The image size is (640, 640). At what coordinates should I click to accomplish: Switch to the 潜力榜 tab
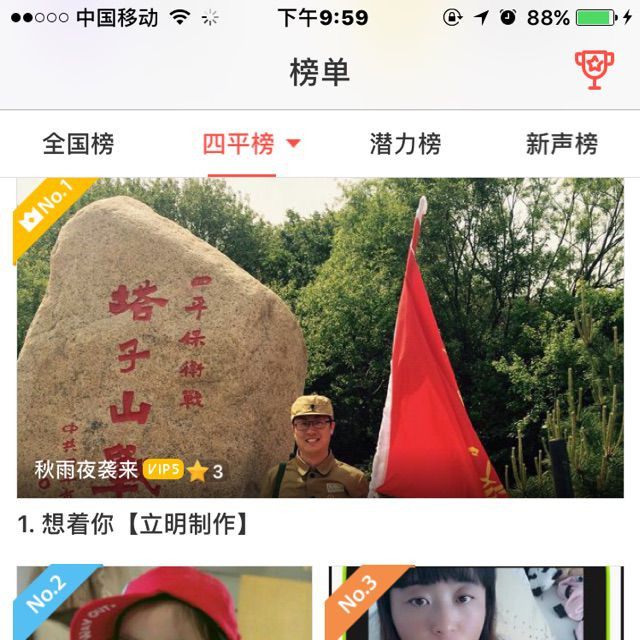pyautogui.click(x=405, y=144)
